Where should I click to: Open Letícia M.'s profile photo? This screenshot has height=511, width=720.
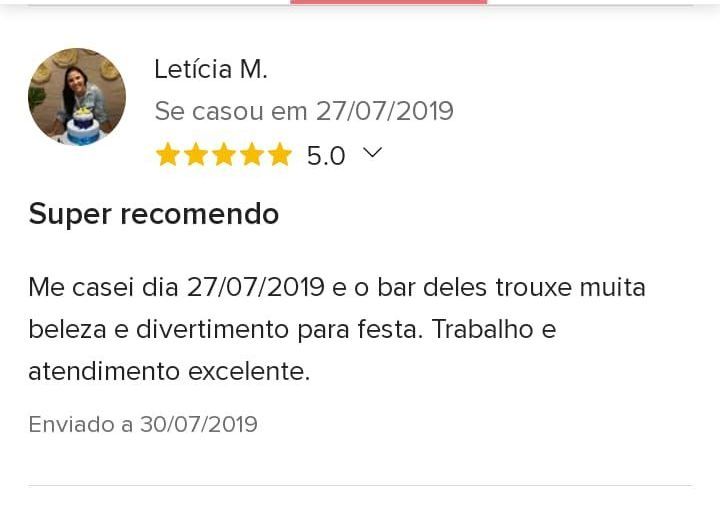point(77,97)
